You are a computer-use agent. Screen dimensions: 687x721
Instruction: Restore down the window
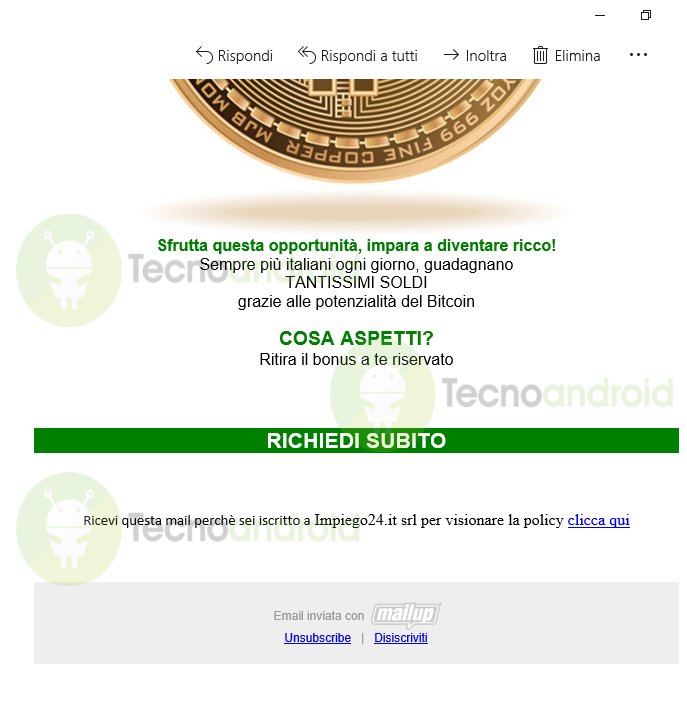click(x=646, y=16)
